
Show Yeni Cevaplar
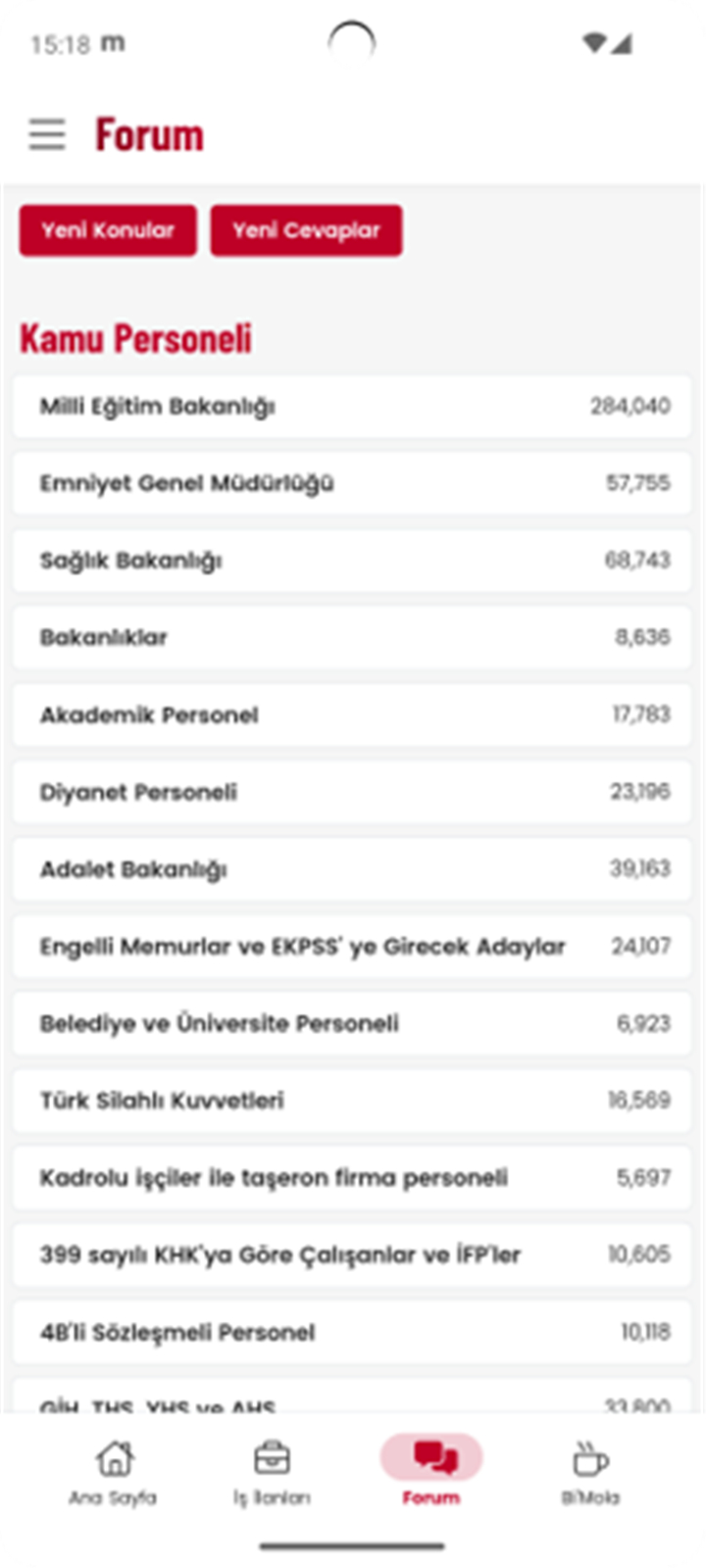[306, 230]
